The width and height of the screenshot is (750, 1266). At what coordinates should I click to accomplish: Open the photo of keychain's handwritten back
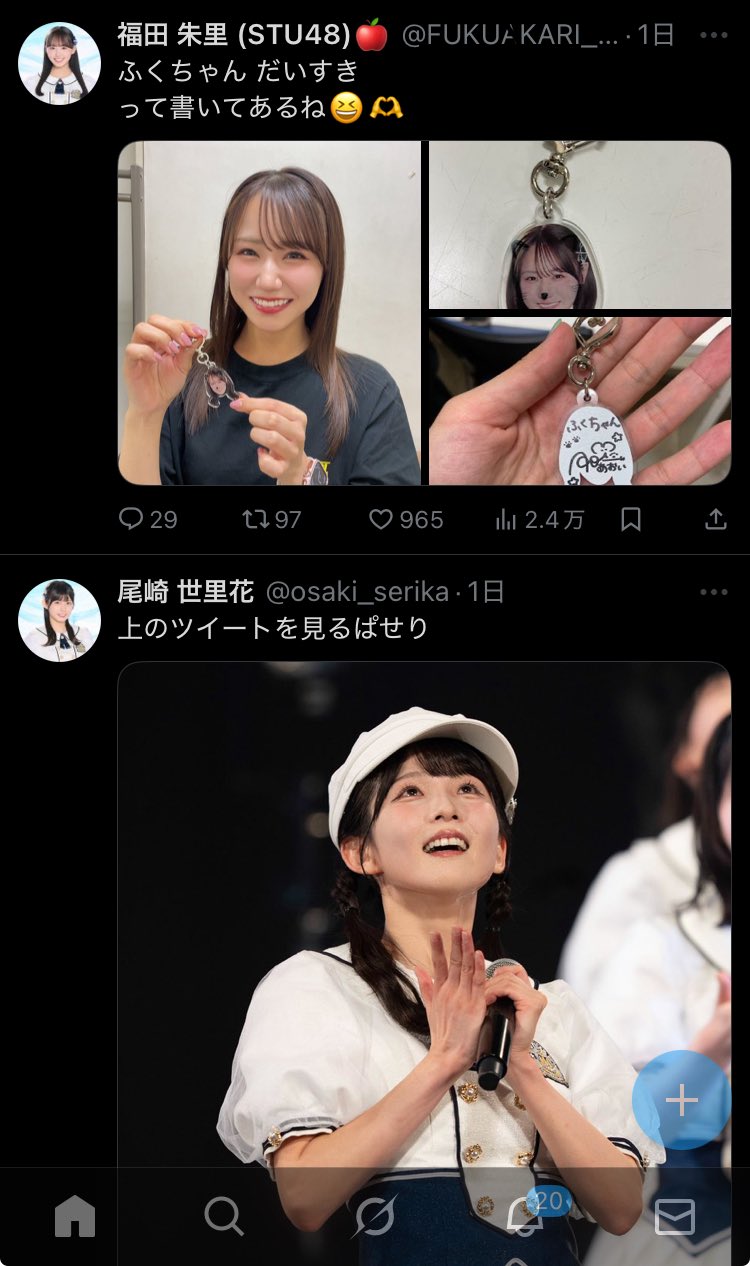(x=580, y=401)
